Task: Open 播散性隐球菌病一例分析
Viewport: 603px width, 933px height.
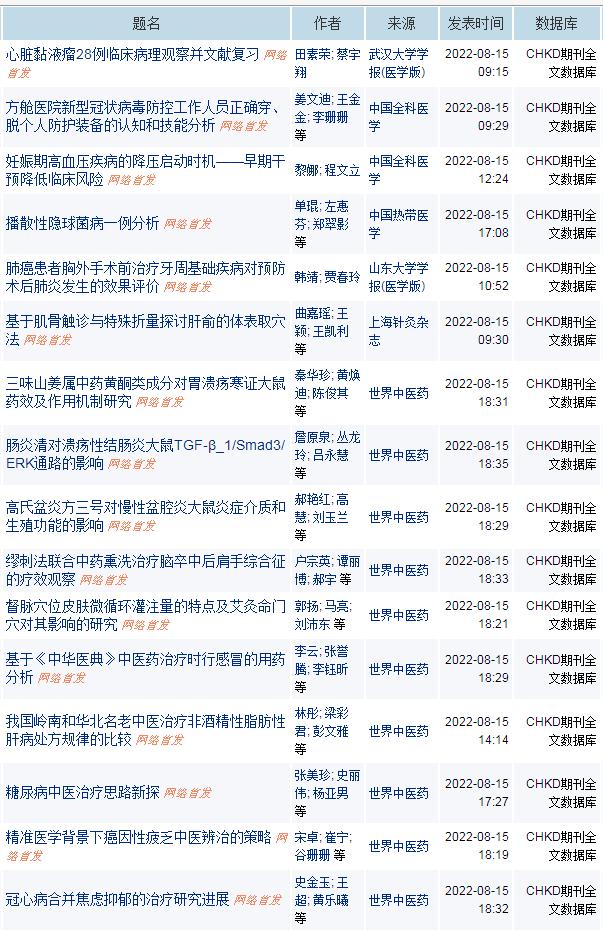Action: click(82, 222)
